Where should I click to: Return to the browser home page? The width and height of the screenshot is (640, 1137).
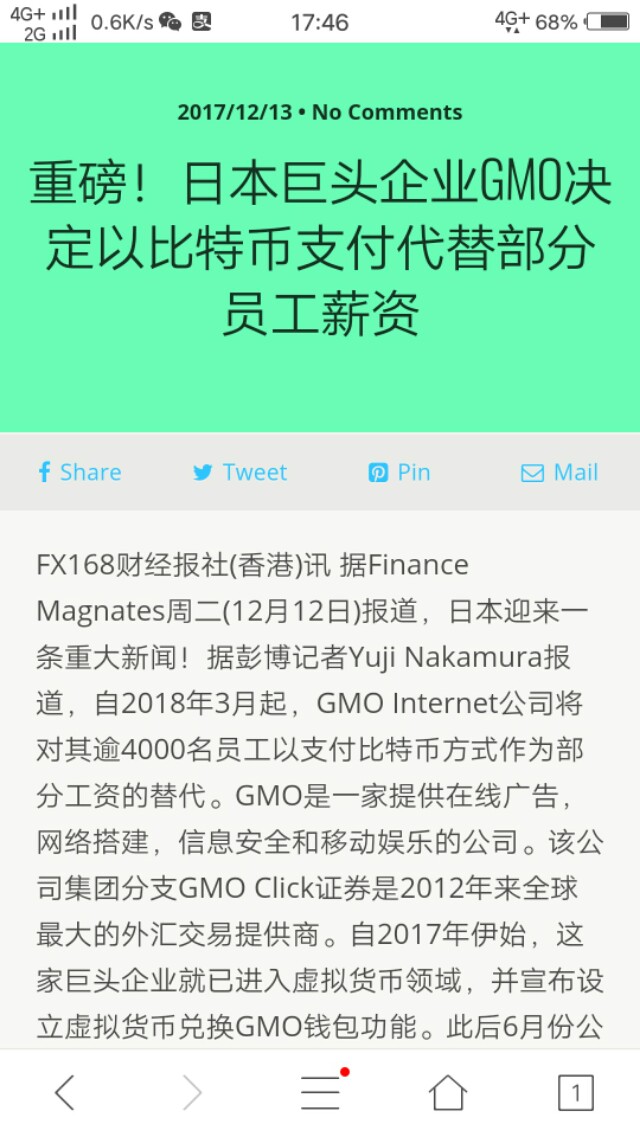(448, 1093)
